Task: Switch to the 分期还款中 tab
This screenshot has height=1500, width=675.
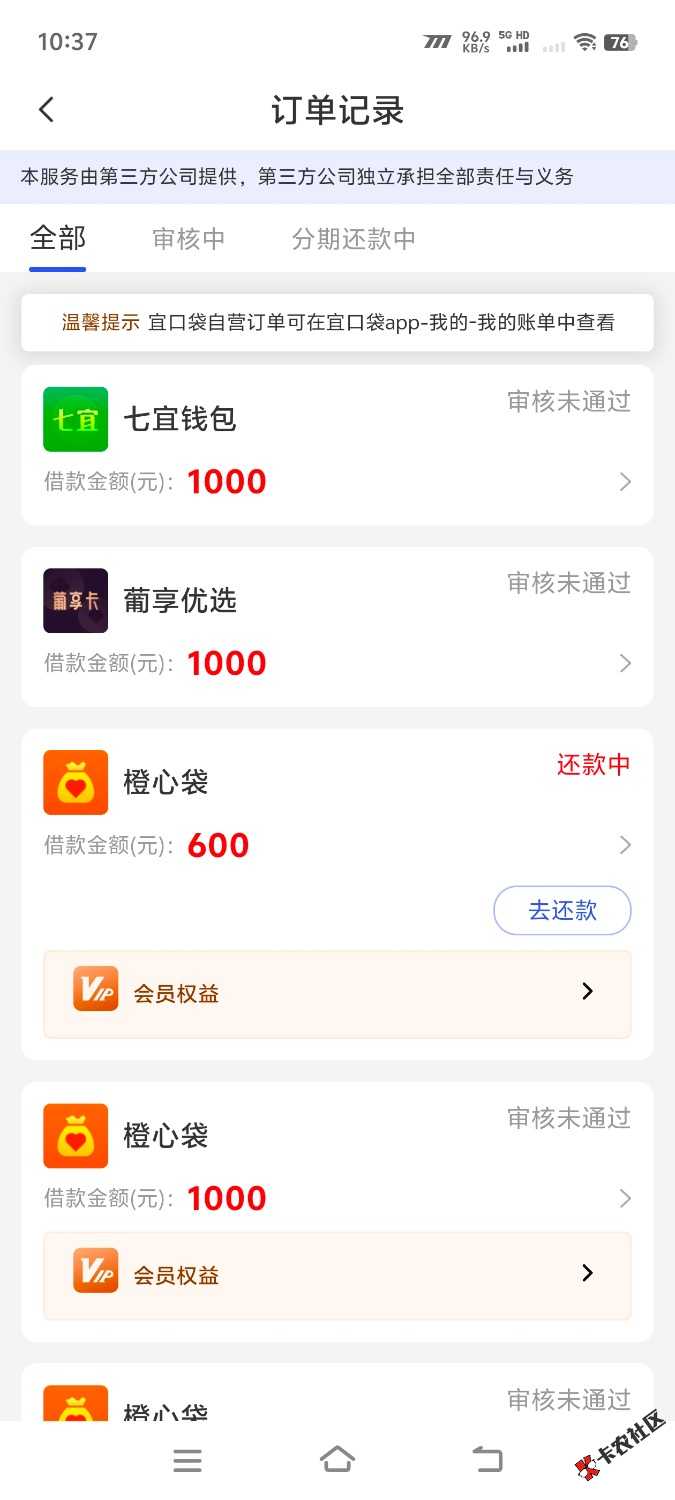Action: [353, 239]
